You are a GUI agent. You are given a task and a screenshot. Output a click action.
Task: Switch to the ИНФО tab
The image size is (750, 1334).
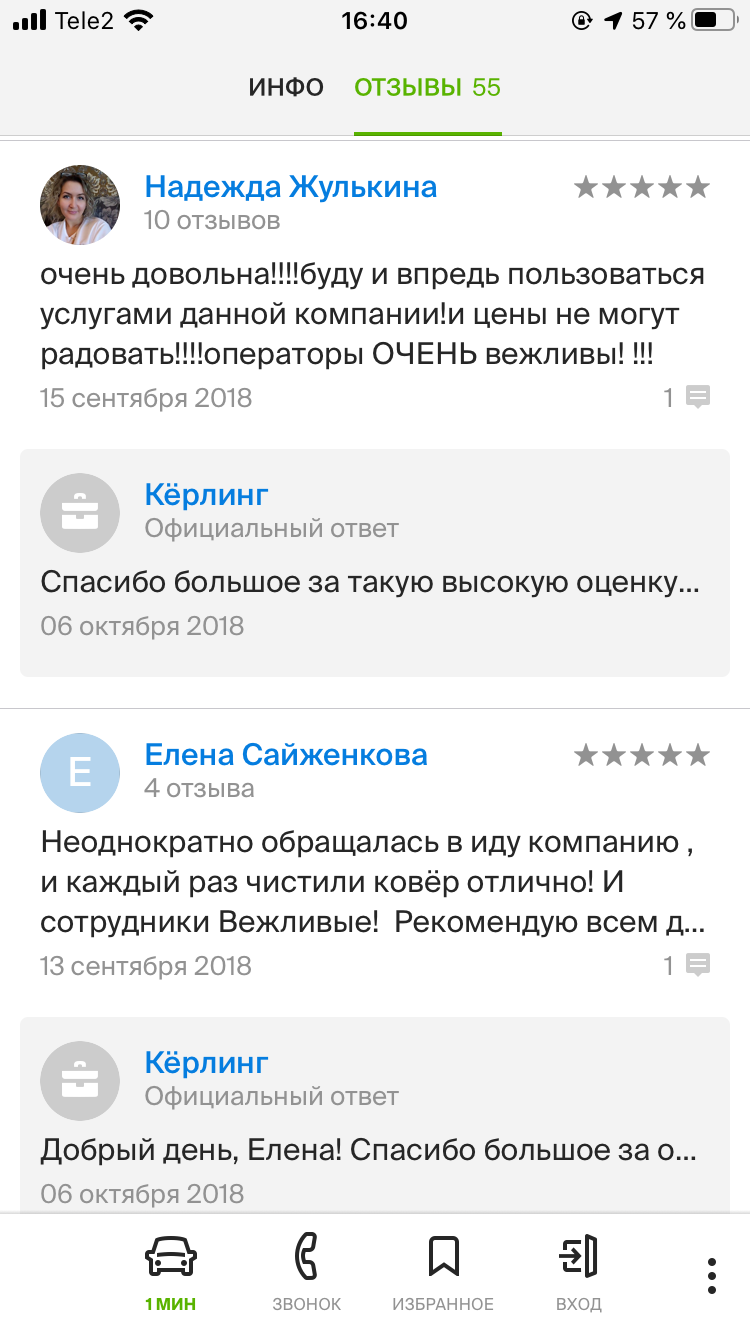[286, 87]
